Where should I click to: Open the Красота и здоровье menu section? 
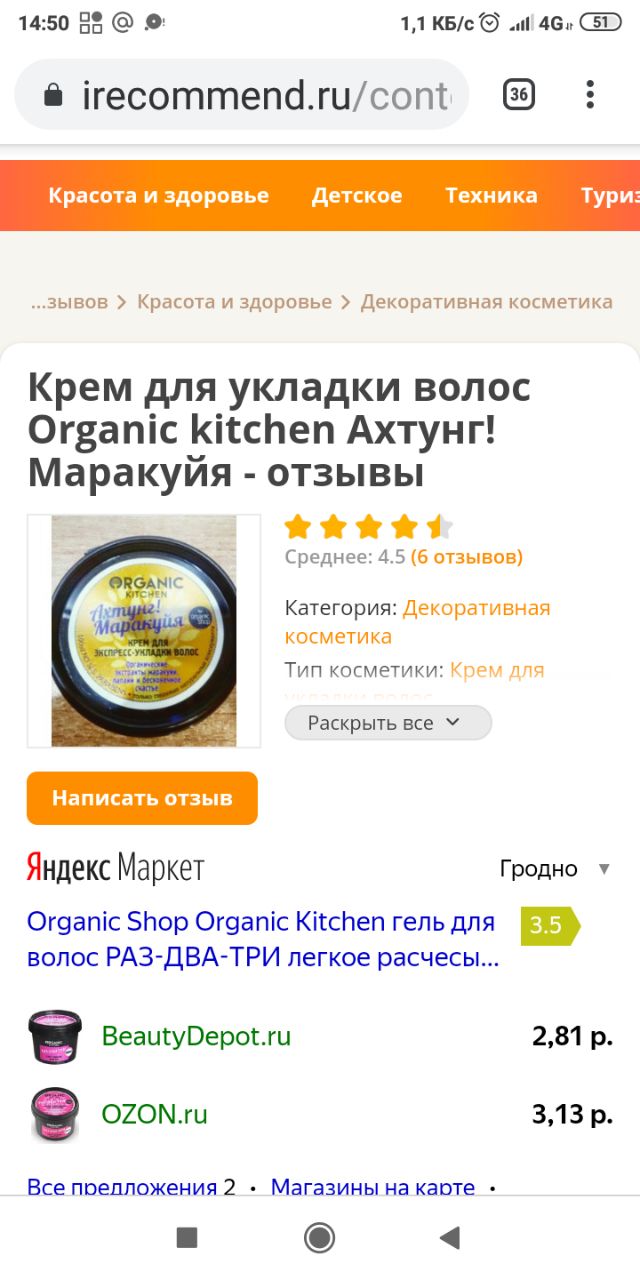[158, 195]
